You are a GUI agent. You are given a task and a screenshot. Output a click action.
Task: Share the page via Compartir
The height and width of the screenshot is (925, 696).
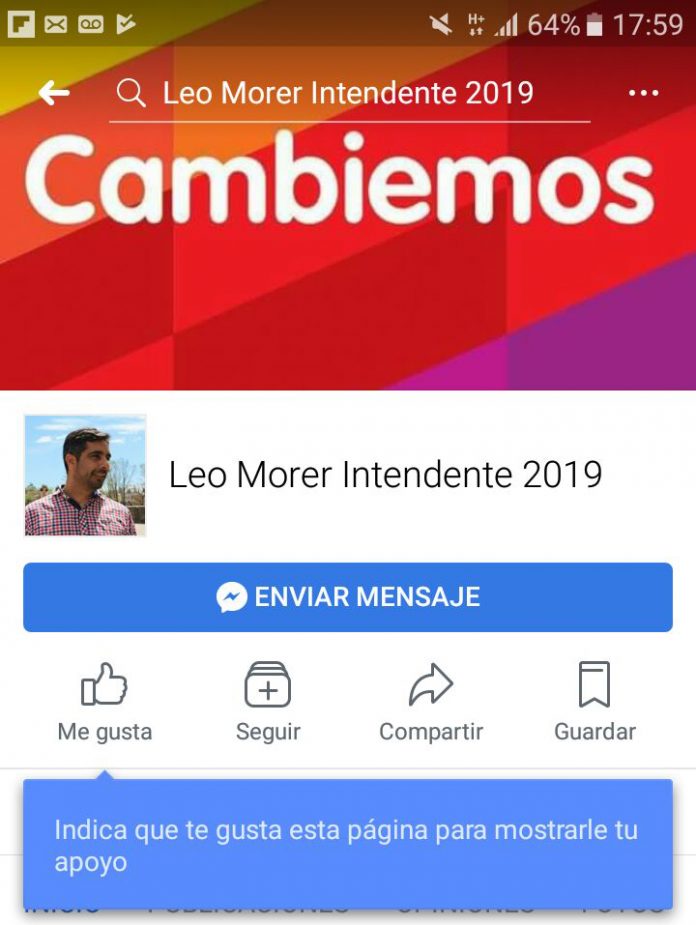tap(431, 702)
